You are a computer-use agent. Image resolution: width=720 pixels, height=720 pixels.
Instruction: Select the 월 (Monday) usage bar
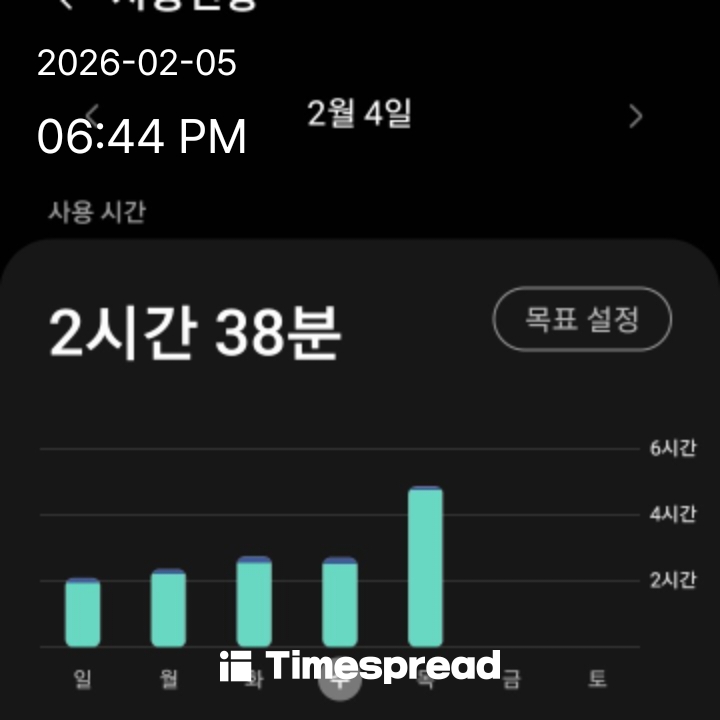(168, 608)
